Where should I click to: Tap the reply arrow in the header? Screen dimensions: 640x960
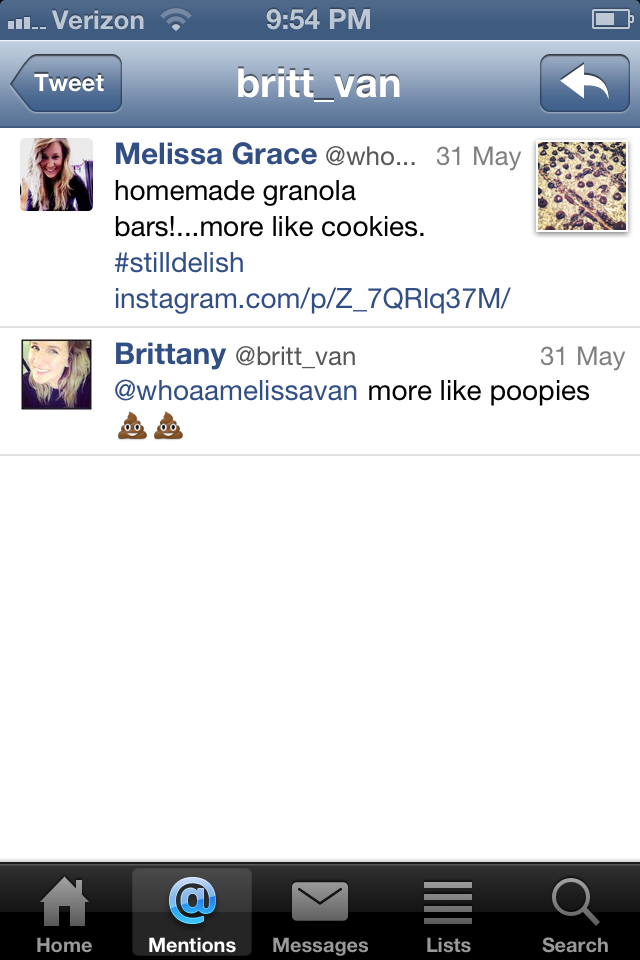pos(584,83)
